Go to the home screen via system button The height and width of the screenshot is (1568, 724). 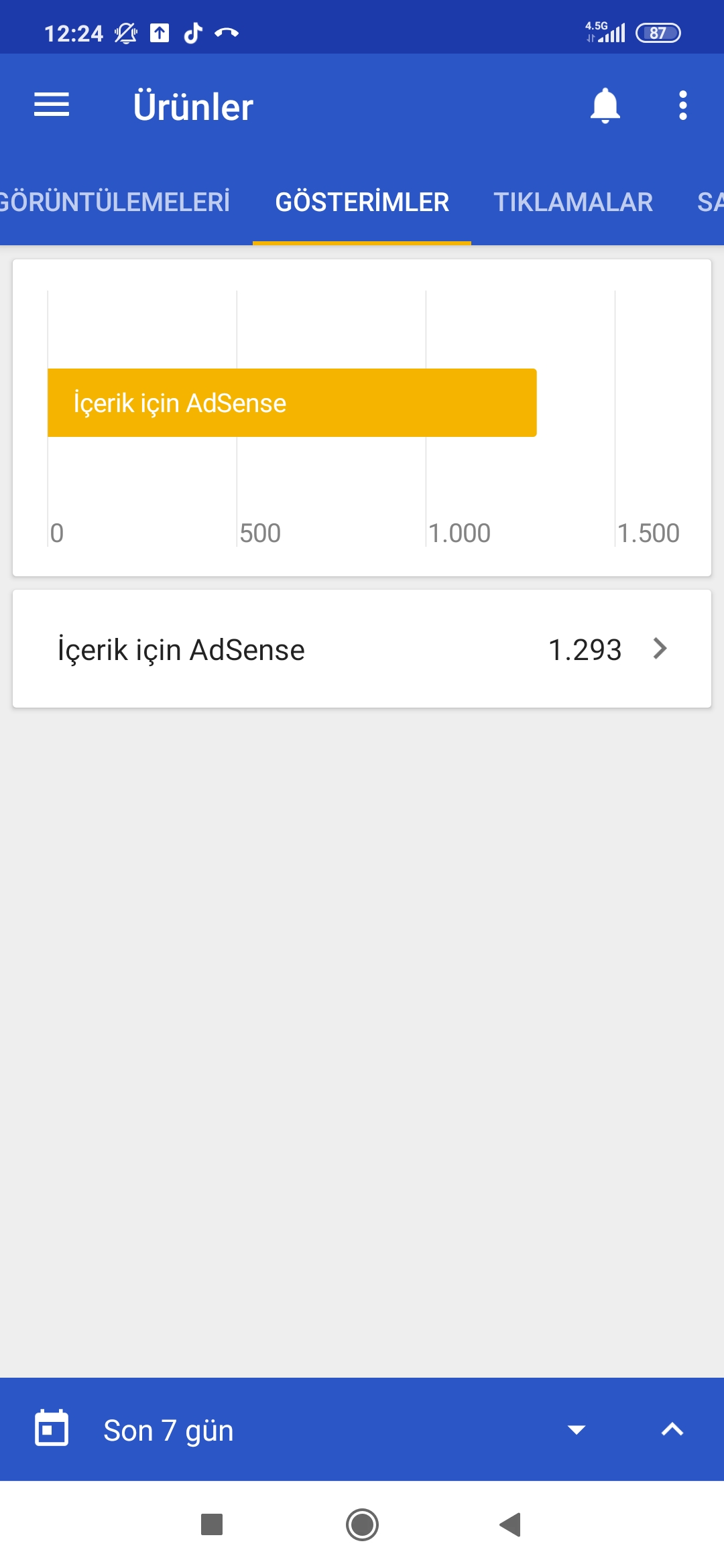(362, 1524)
